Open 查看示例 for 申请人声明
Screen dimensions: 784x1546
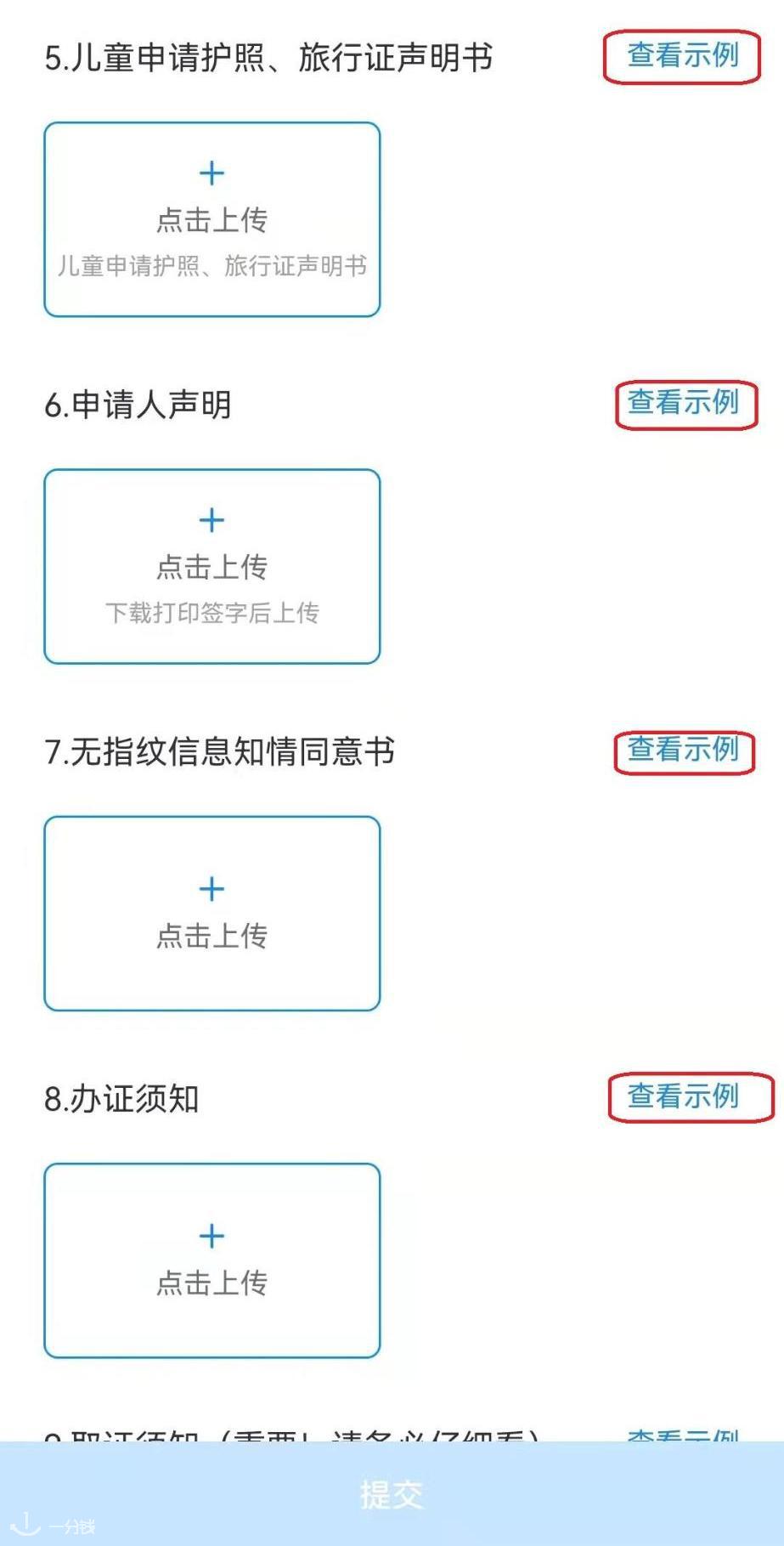coord(684,403)
